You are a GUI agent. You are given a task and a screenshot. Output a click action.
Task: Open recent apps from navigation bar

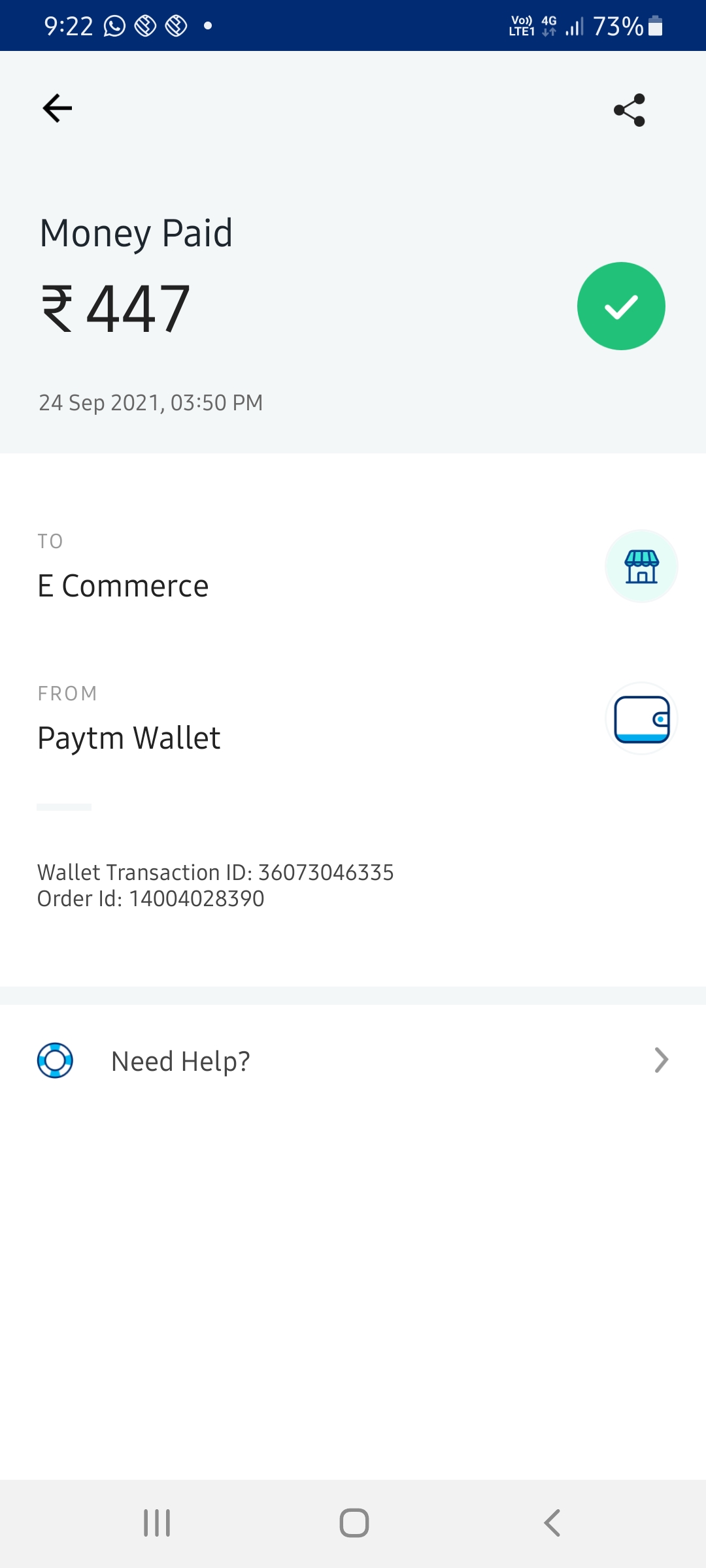pyautogui.click(x=157, y=1523)
